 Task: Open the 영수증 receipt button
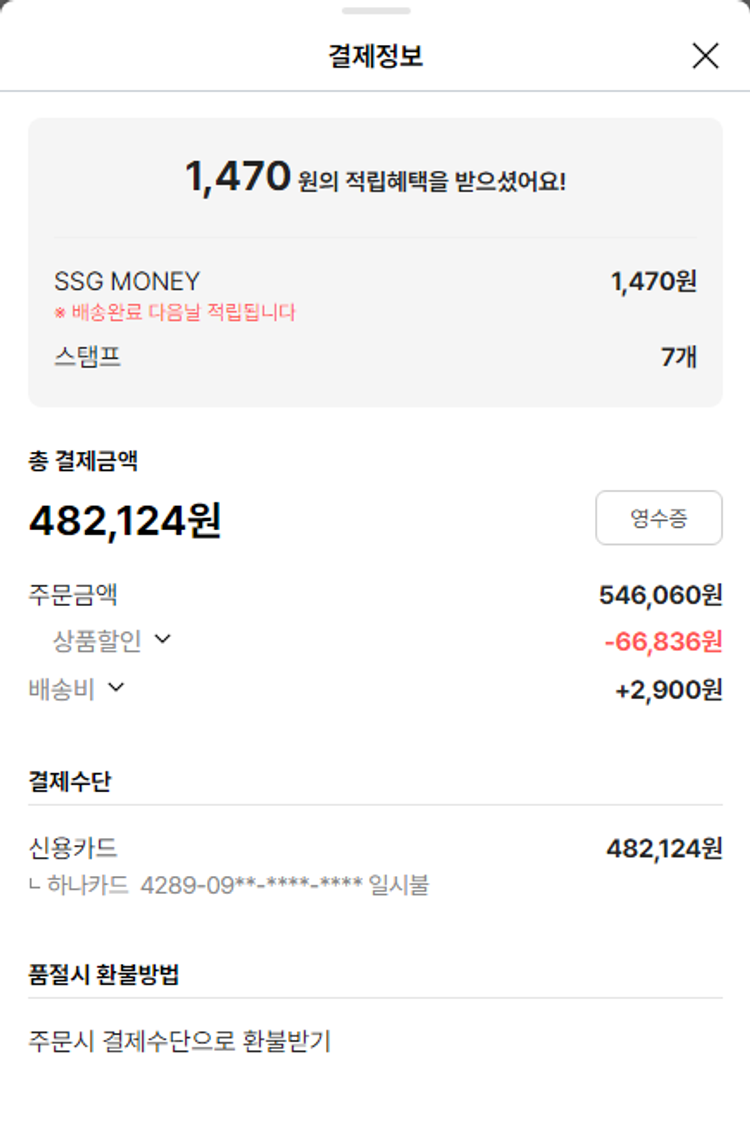point(658,518)
